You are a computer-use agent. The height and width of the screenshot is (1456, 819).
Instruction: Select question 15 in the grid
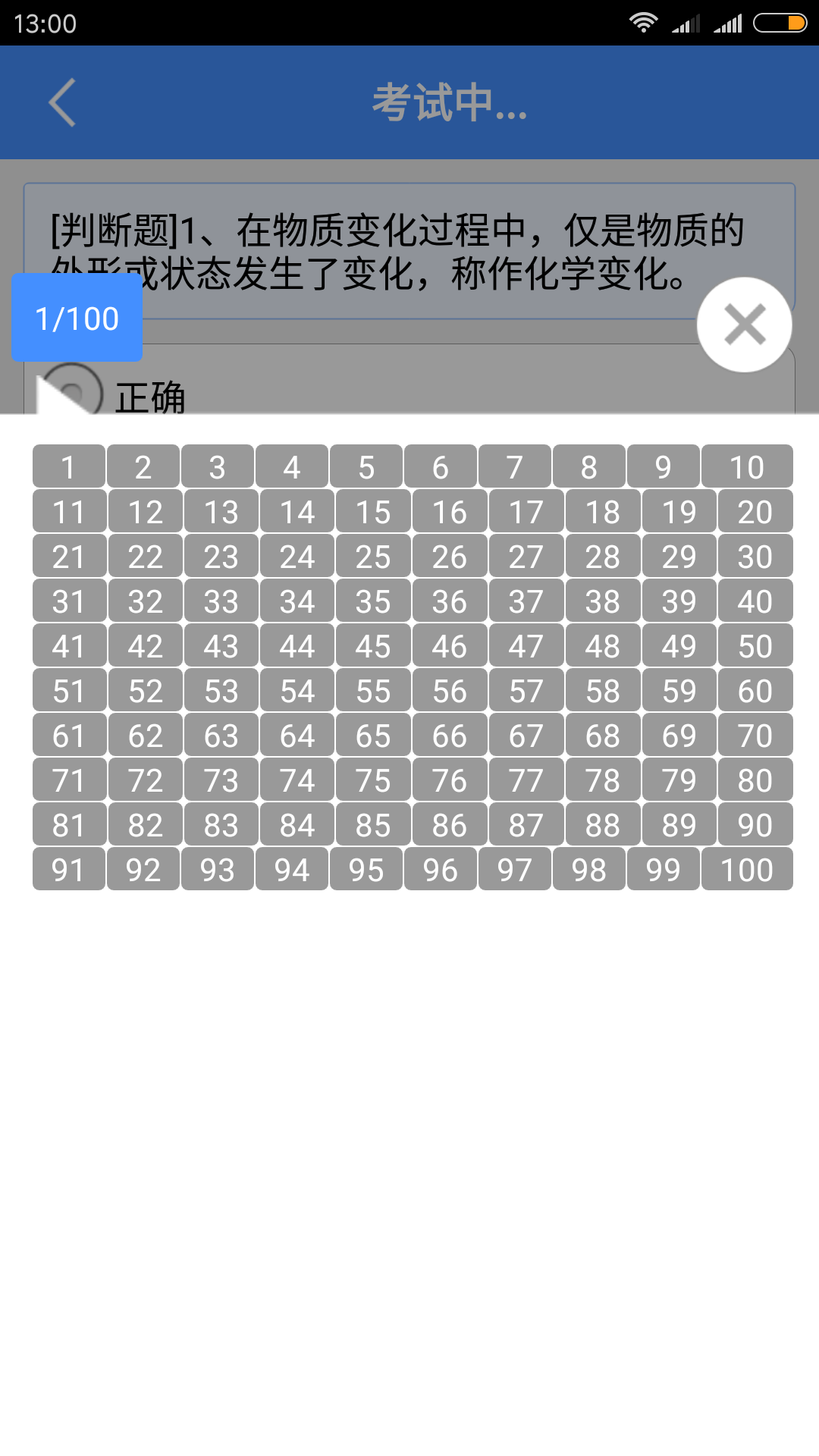click(x=373, y=511)
